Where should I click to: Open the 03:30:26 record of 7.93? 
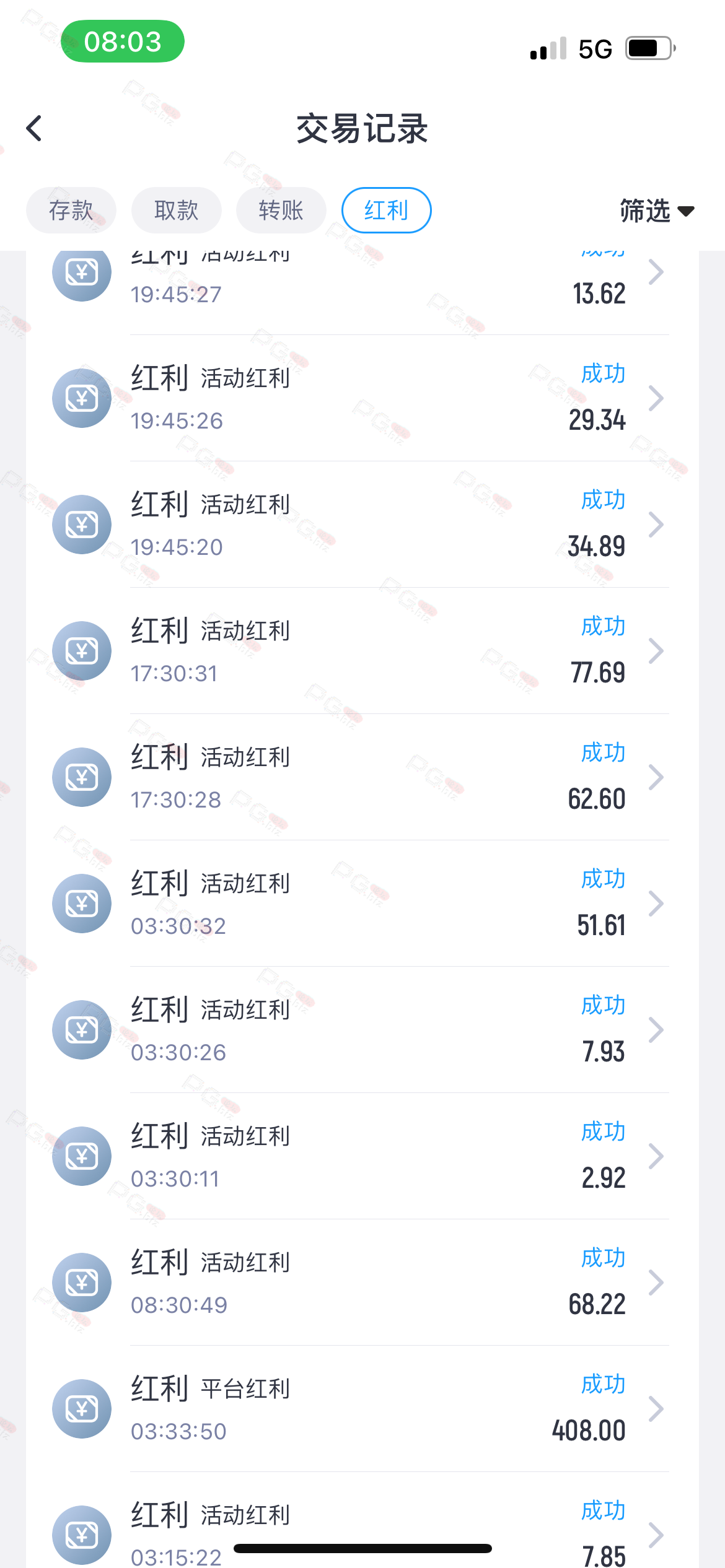click(x=372, y=1030)
